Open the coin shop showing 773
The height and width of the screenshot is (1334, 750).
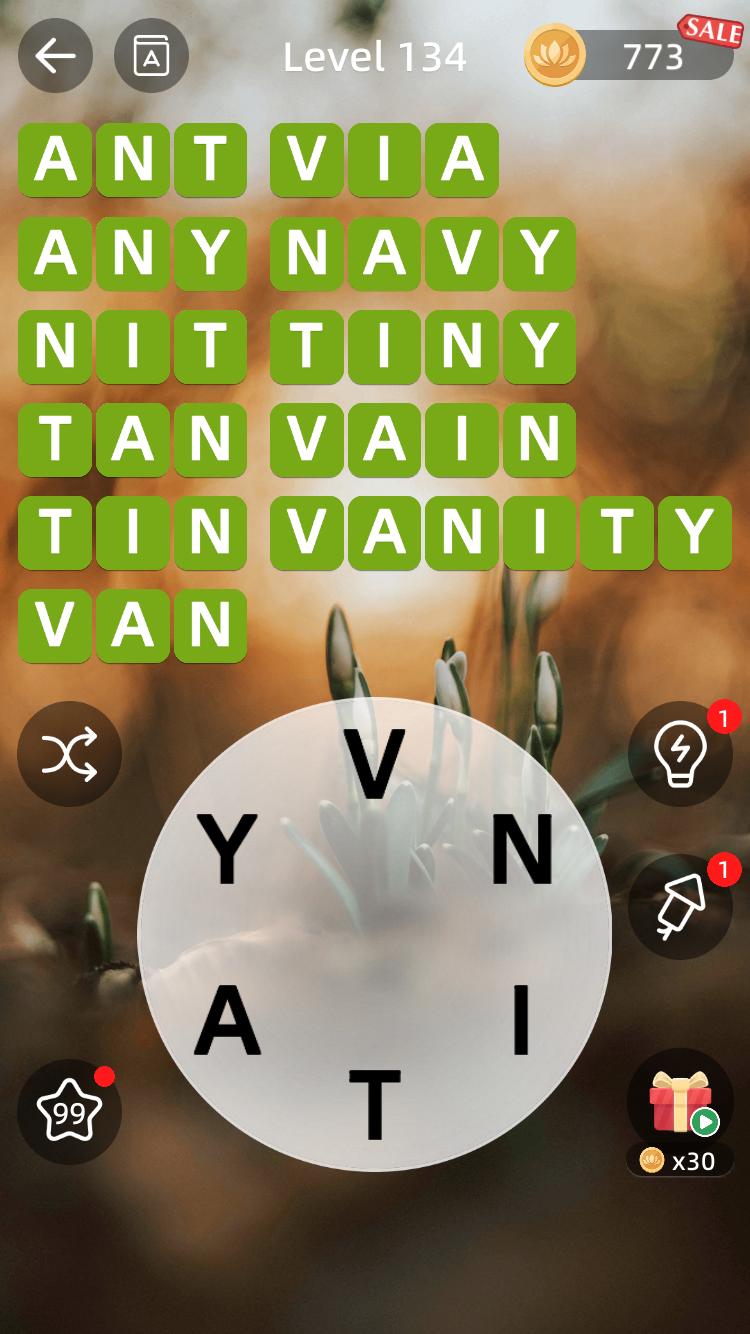click(x=632, y=56)
